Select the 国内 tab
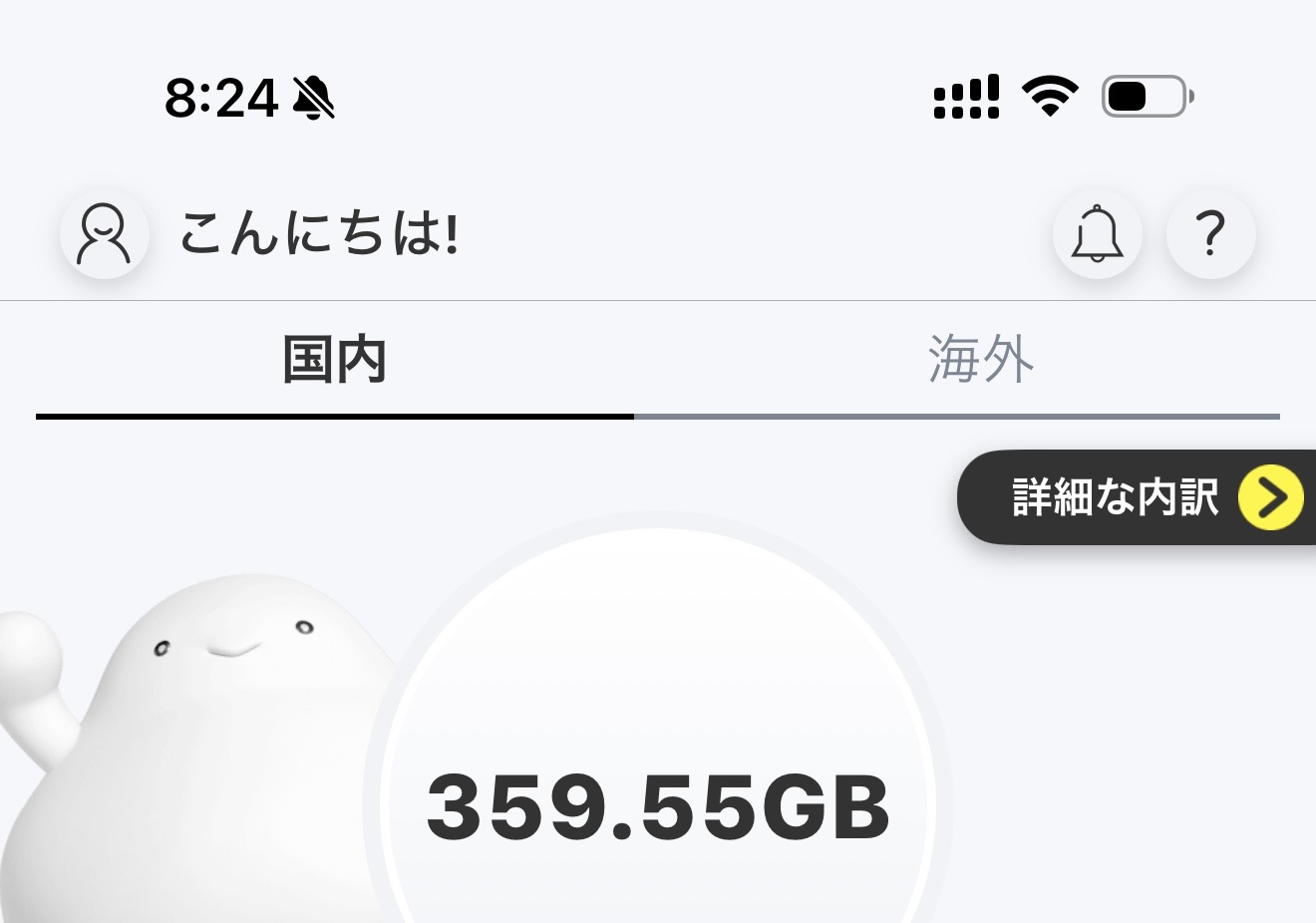 coord(335,360)
